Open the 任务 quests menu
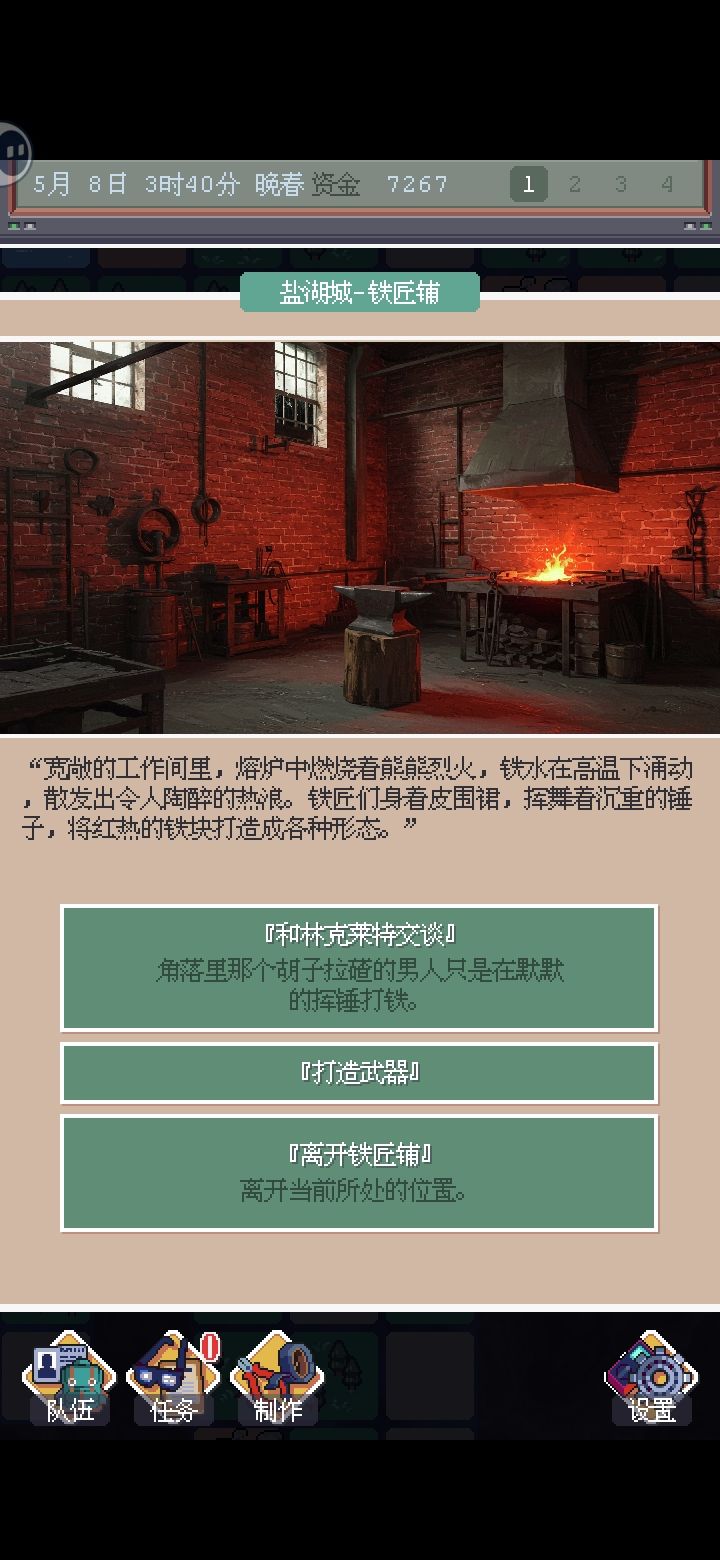The image size is (720, 1560). point(173,1378)
